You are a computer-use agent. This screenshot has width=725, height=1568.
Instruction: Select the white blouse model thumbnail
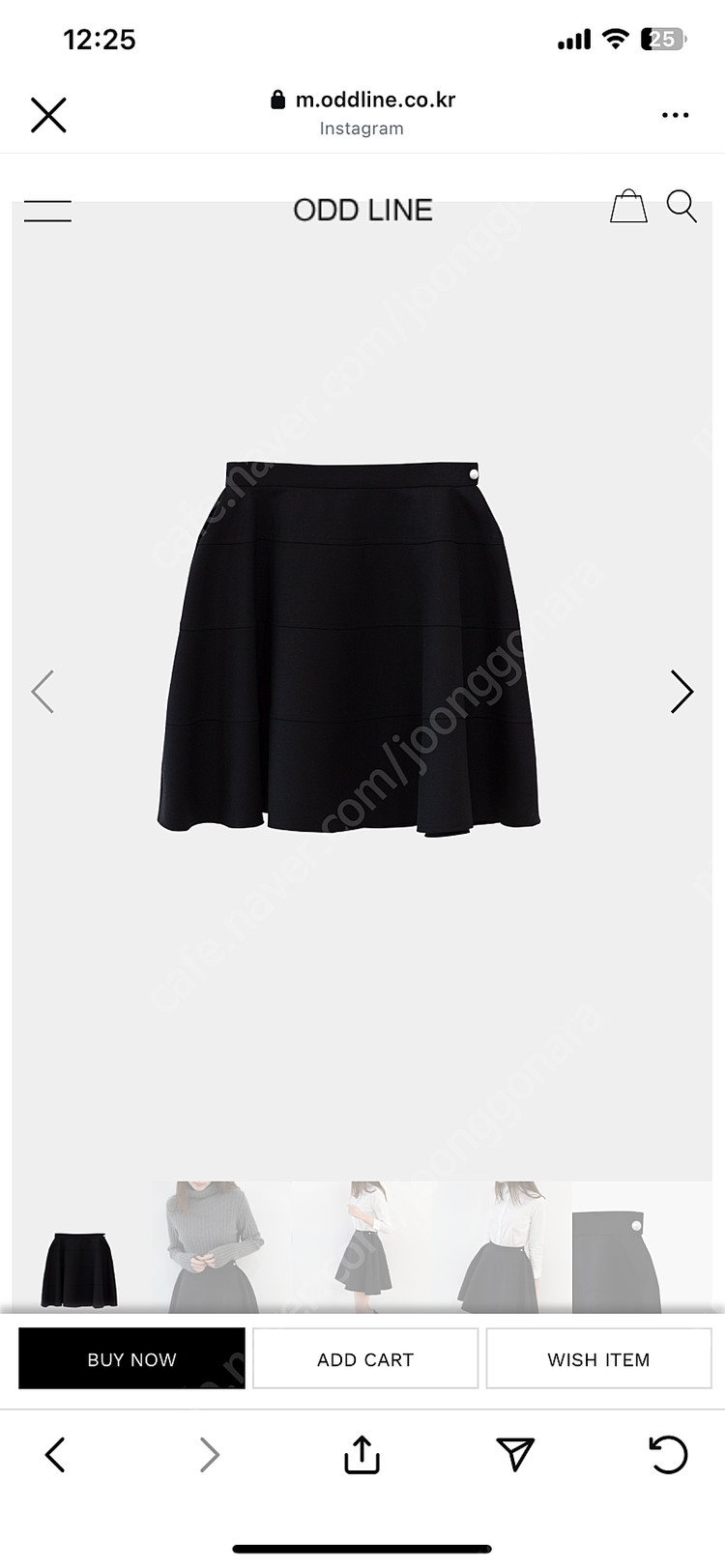click(502, 1247)
